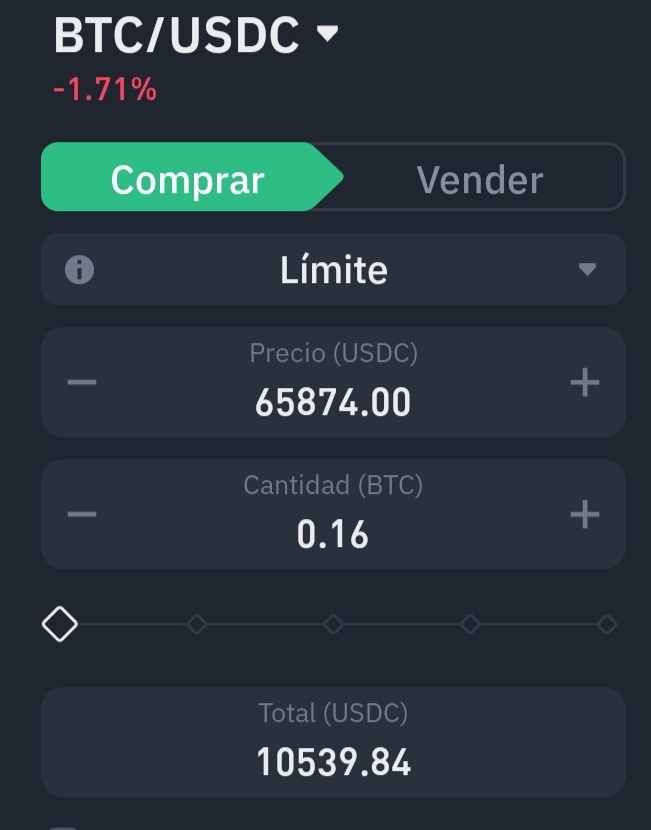
Task: Switch to the Vender tab
Action: [x=480, y=180]
